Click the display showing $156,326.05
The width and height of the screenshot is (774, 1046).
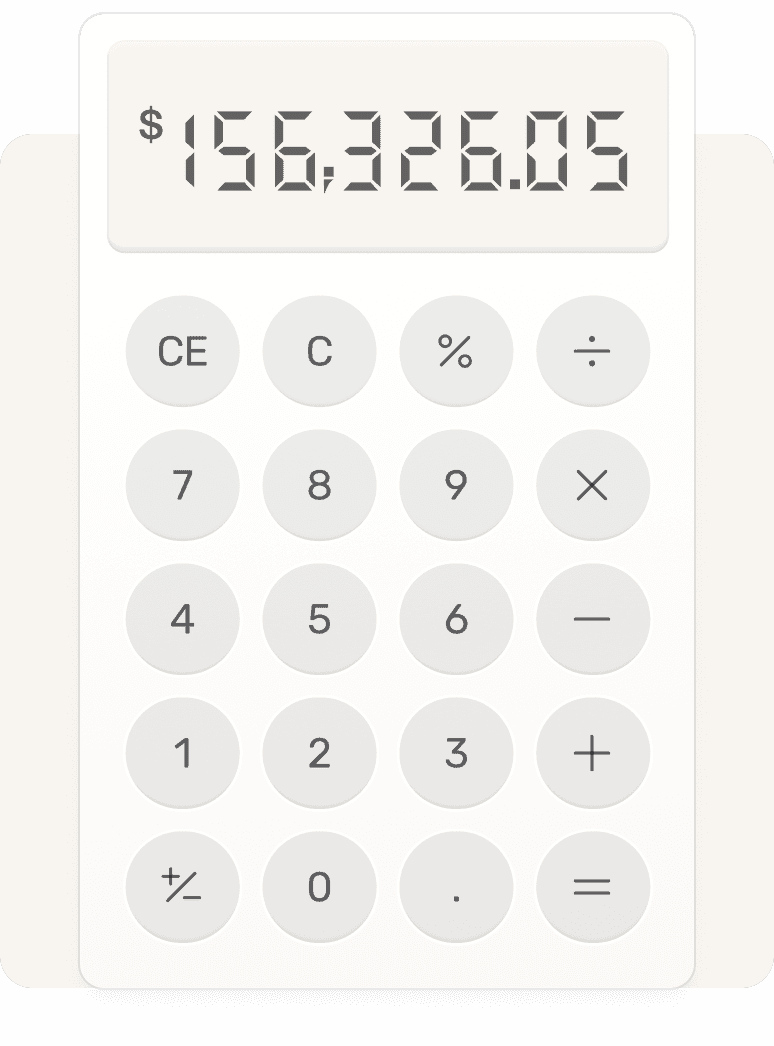coord(387,145)
